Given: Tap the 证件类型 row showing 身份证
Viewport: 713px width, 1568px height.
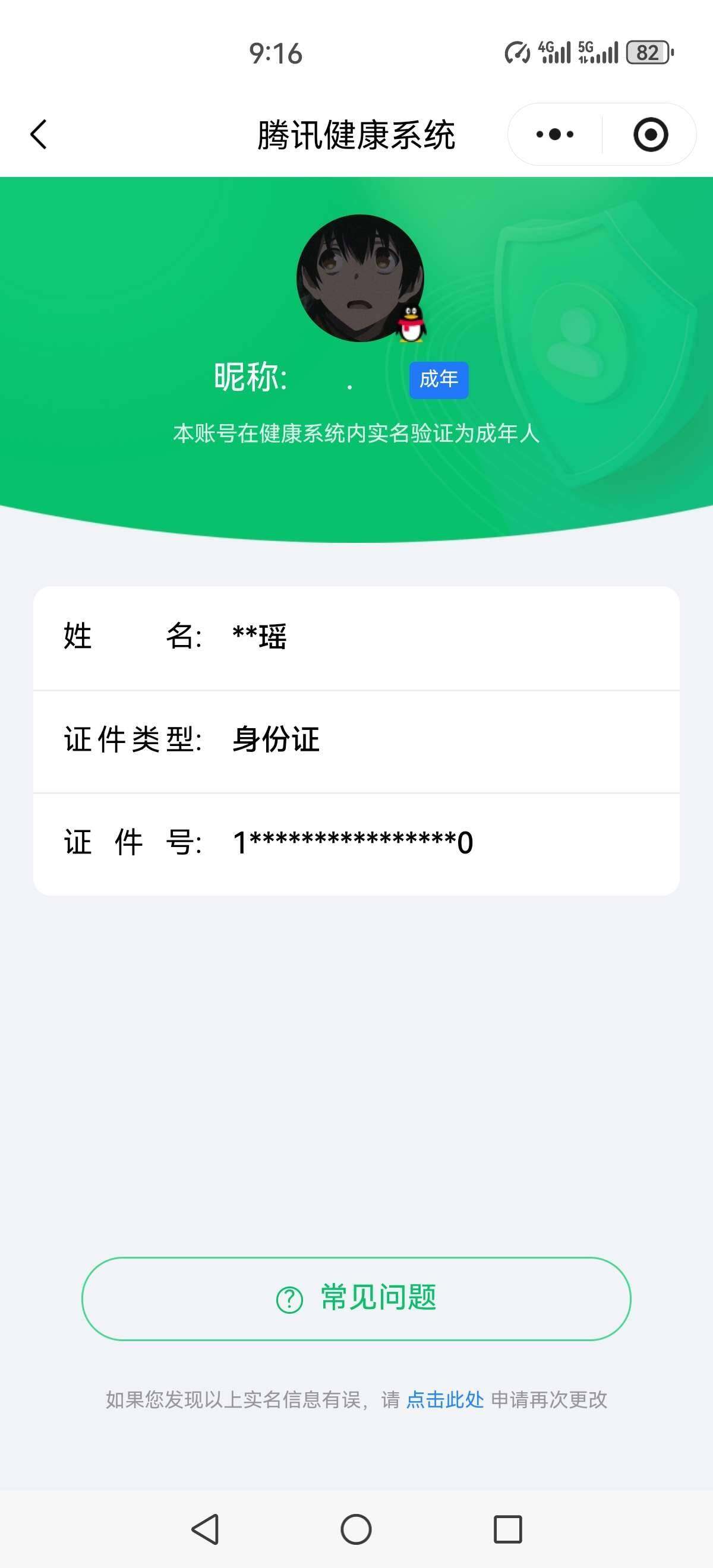Looking at the screenshot, I should pyautogui.click(x=356, y=739).
